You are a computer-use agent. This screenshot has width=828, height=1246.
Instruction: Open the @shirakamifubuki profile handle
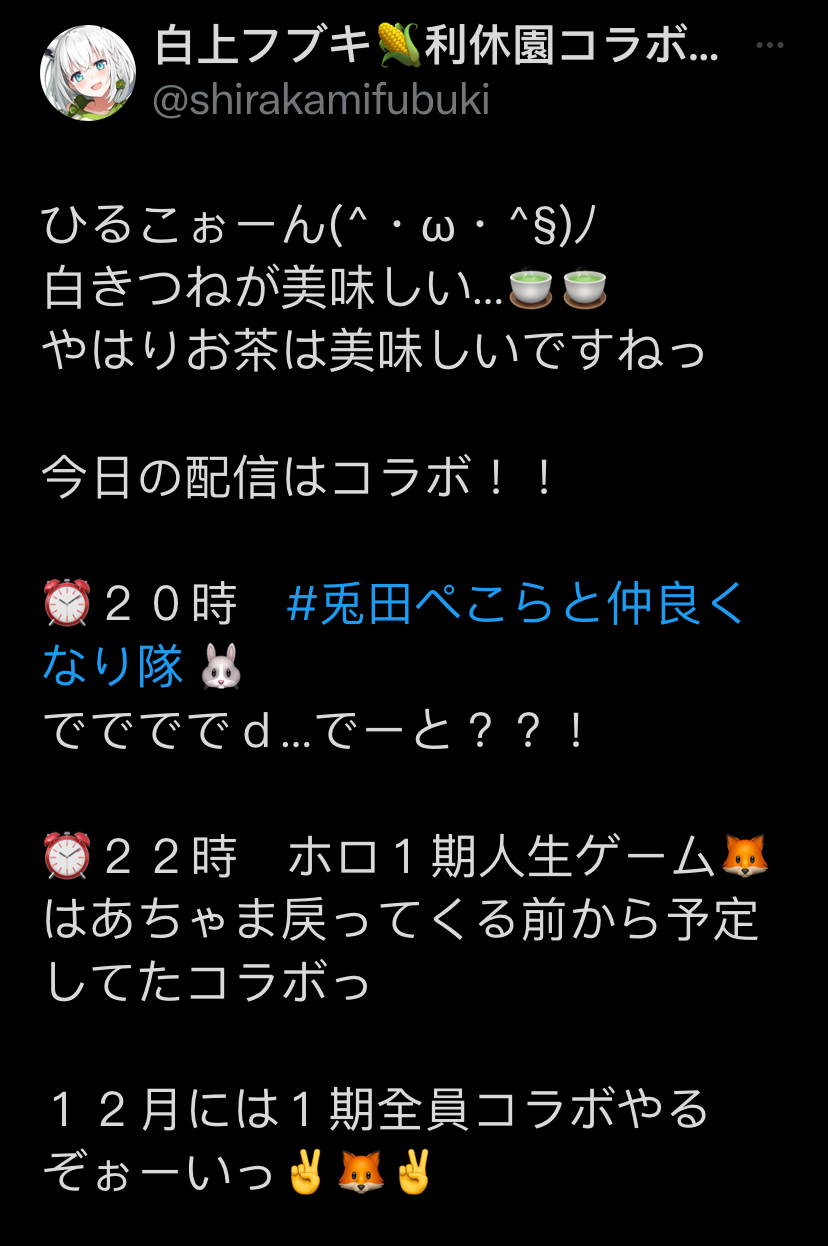pyautogui.click(x=320, y=100)
